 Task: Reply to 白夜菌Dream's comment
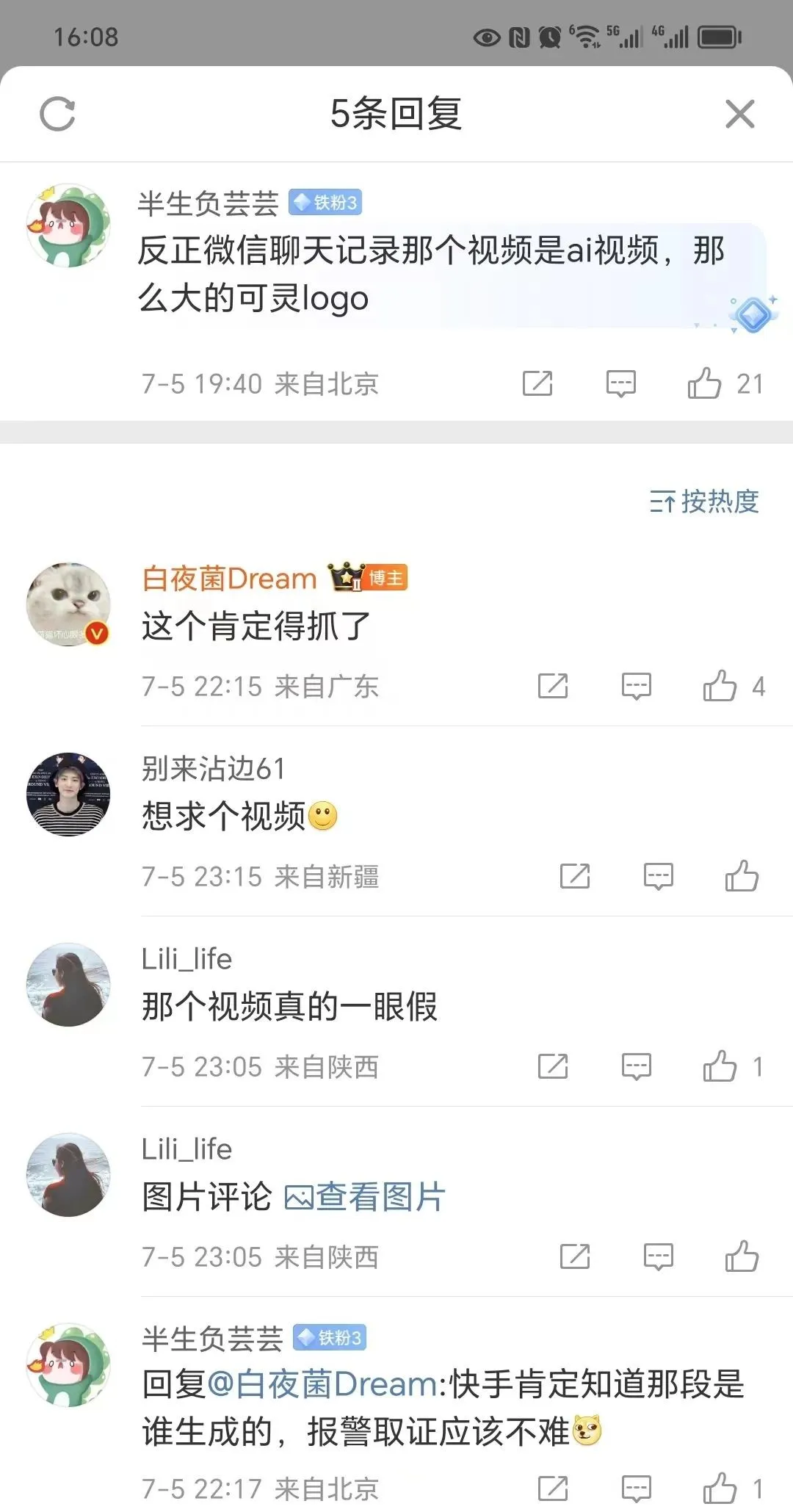pos(636,686)
